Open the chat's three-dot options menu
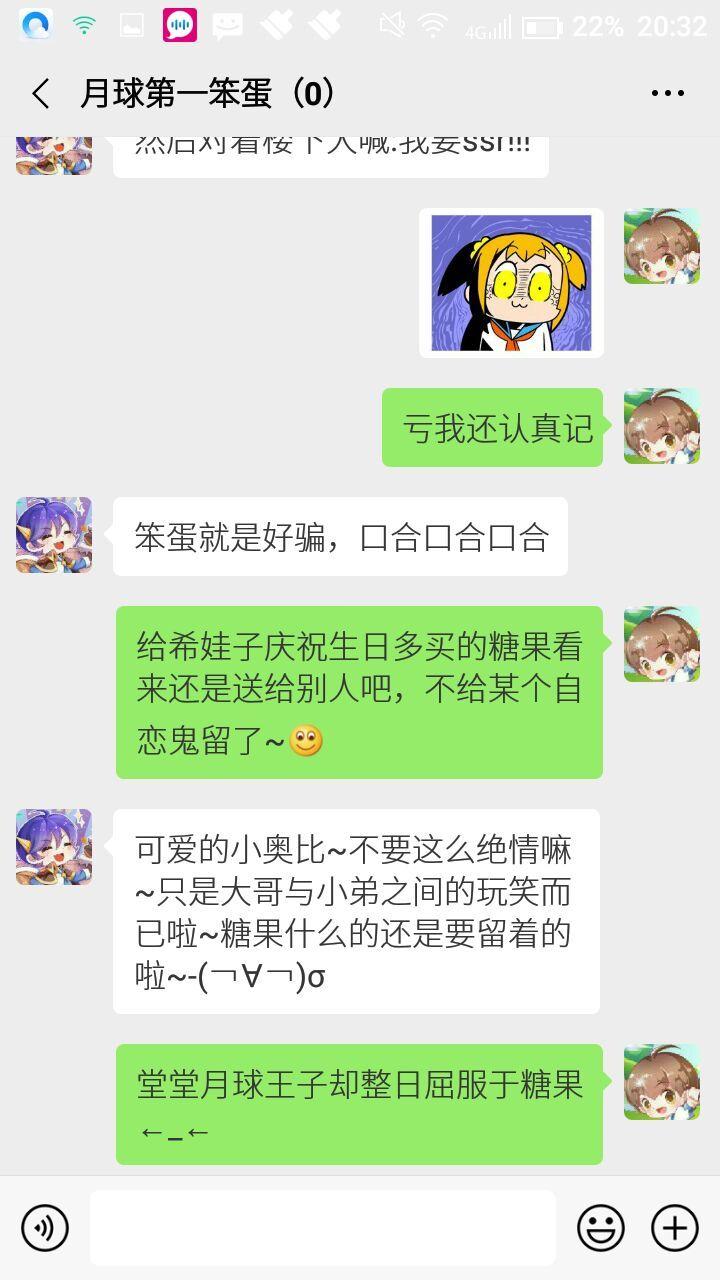 coord(667,94)
